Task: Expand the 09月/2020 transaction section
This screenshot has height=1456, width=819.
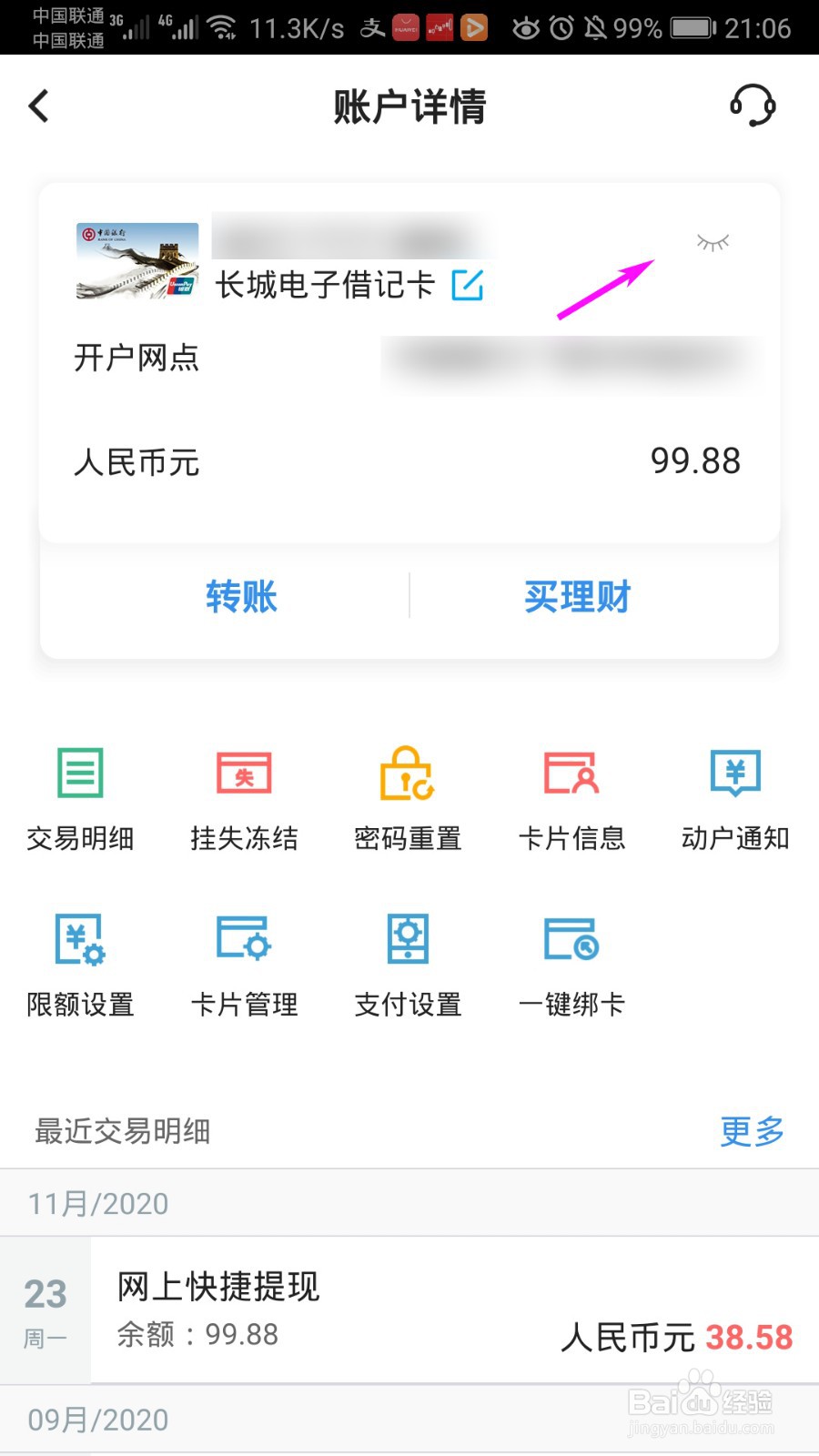Action: (96, 1418)
